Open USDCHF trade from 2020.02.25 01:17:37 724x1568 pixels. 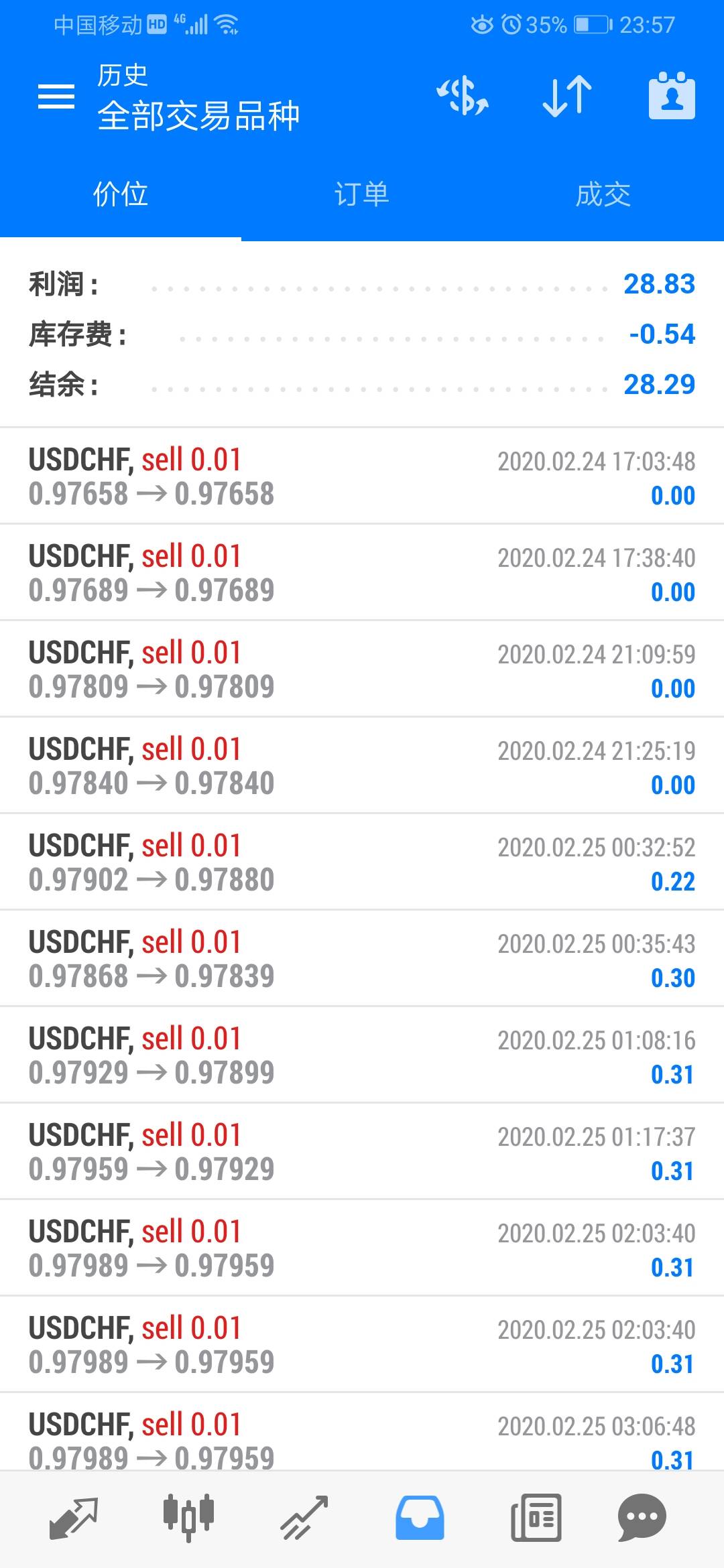click(362, 1152)
